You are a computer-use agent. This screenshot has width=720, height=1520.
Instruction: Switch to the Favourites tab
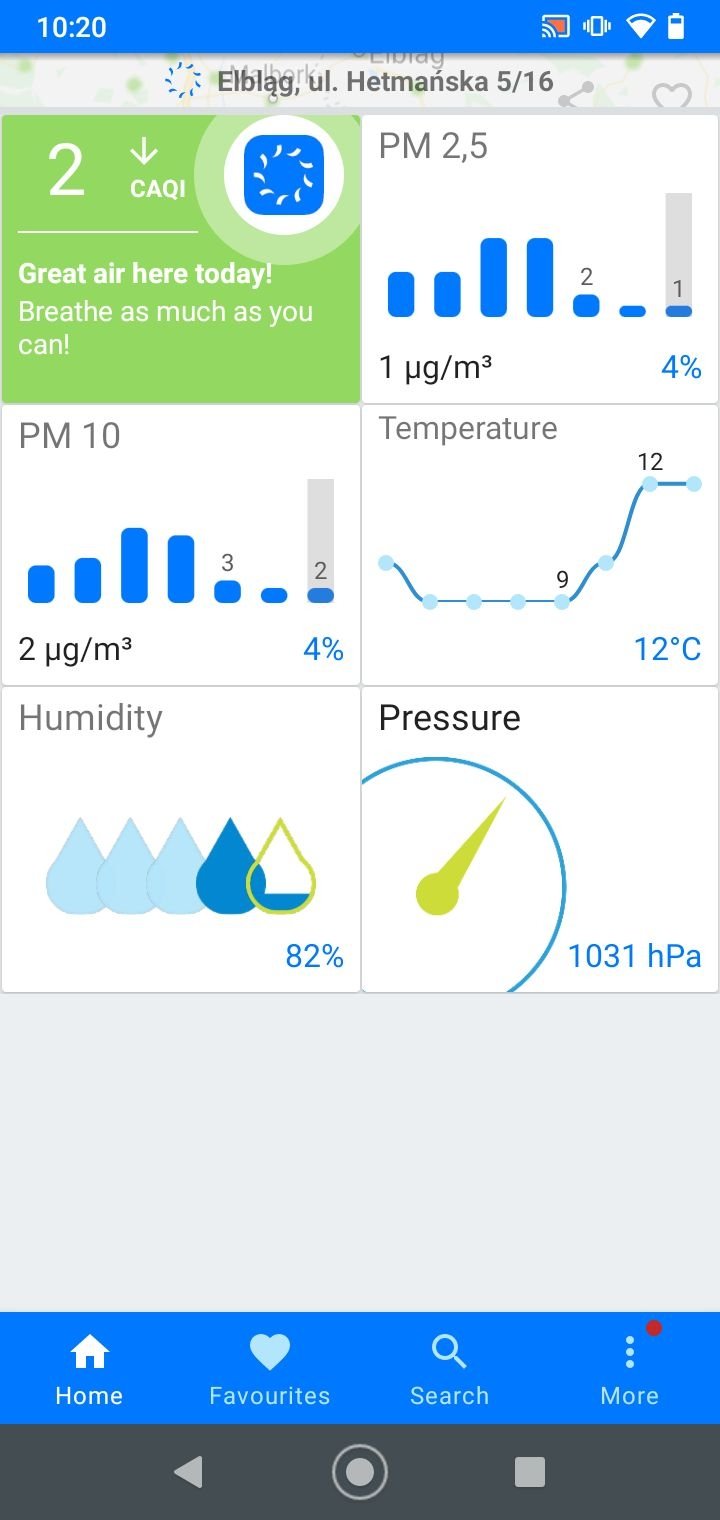click(269, 1369)
